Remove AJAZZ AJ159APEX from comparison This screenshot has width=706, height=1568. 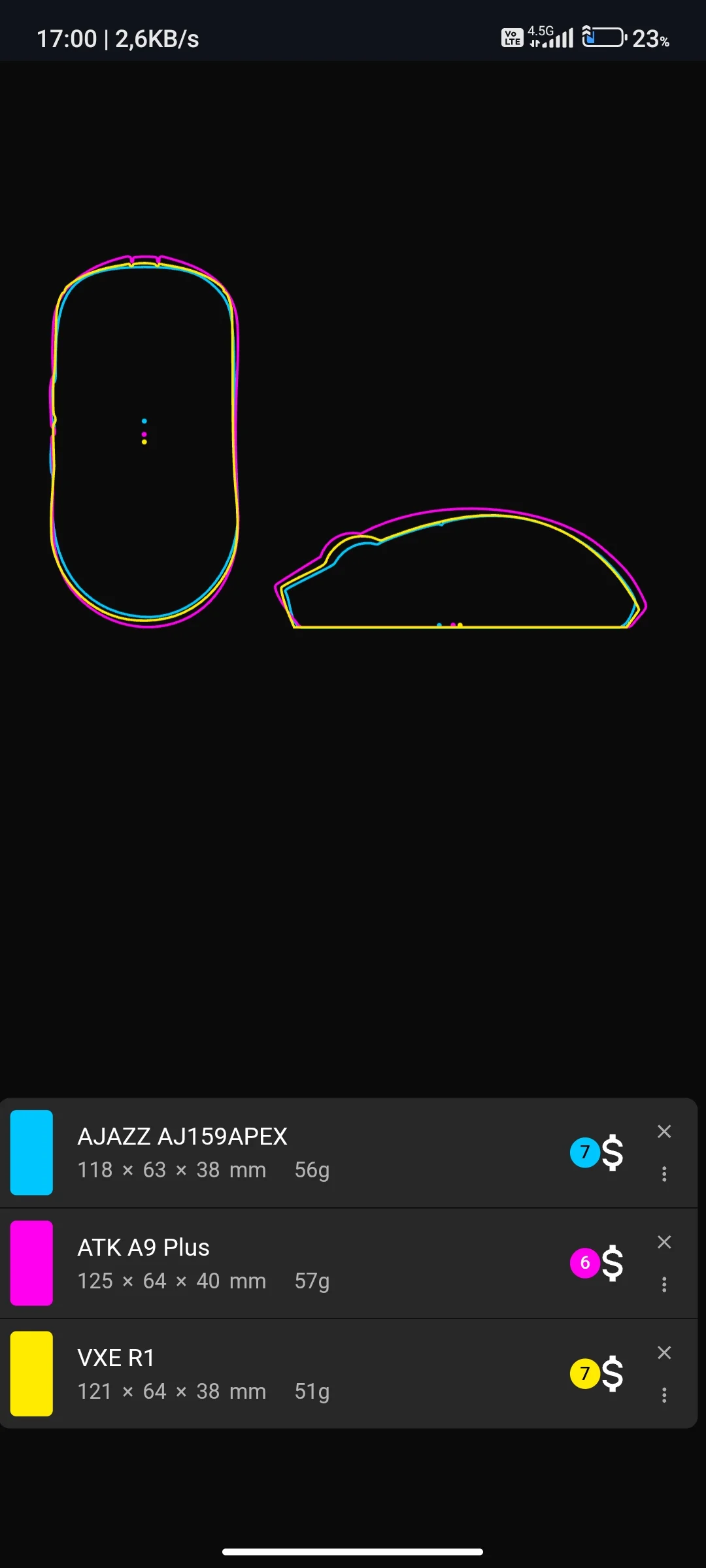(x=664, y=1132)
